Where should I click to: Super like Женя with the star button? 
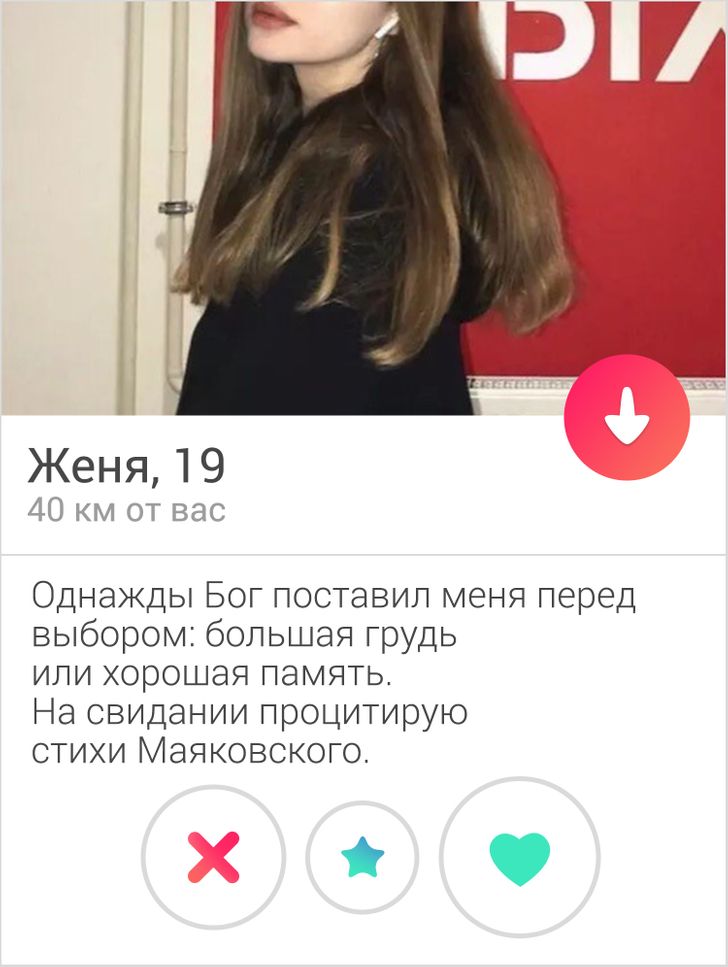pos(362,858)
